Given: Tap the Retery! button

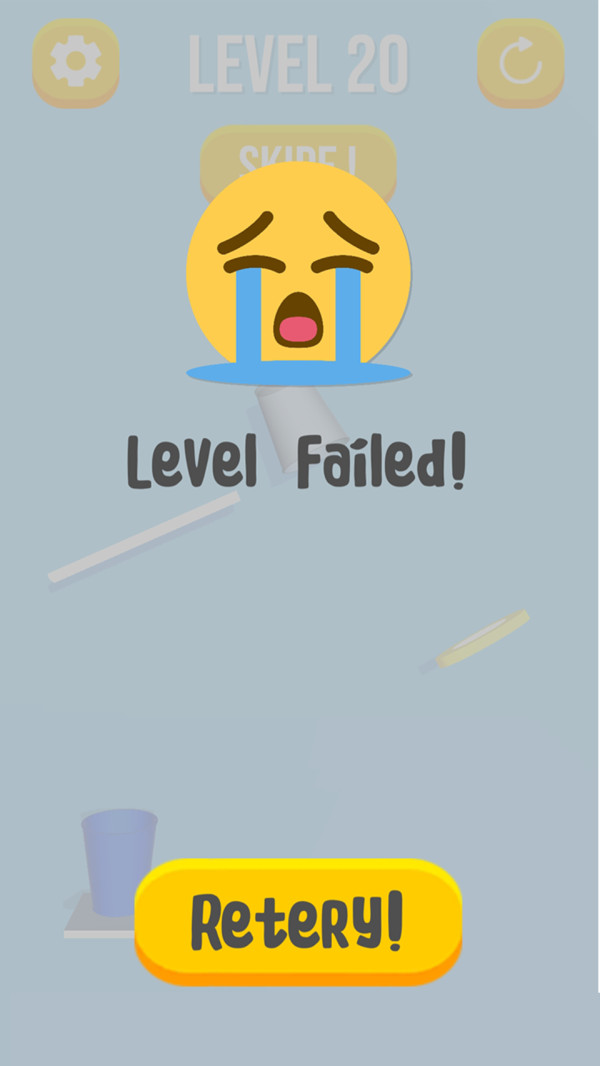Looking at the screenshot, I should tap(298, 920).
